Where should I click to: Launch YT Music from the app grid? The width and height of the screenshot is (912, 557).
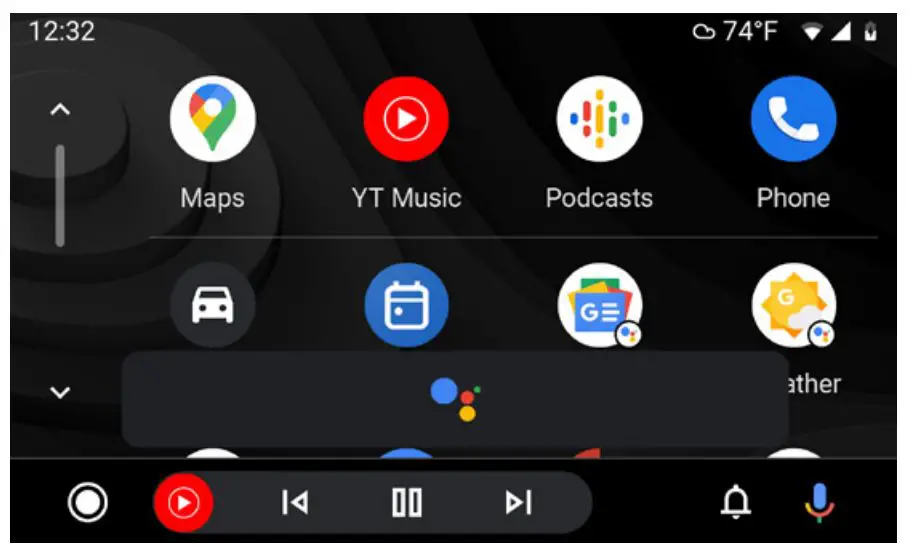pos(405,119)
